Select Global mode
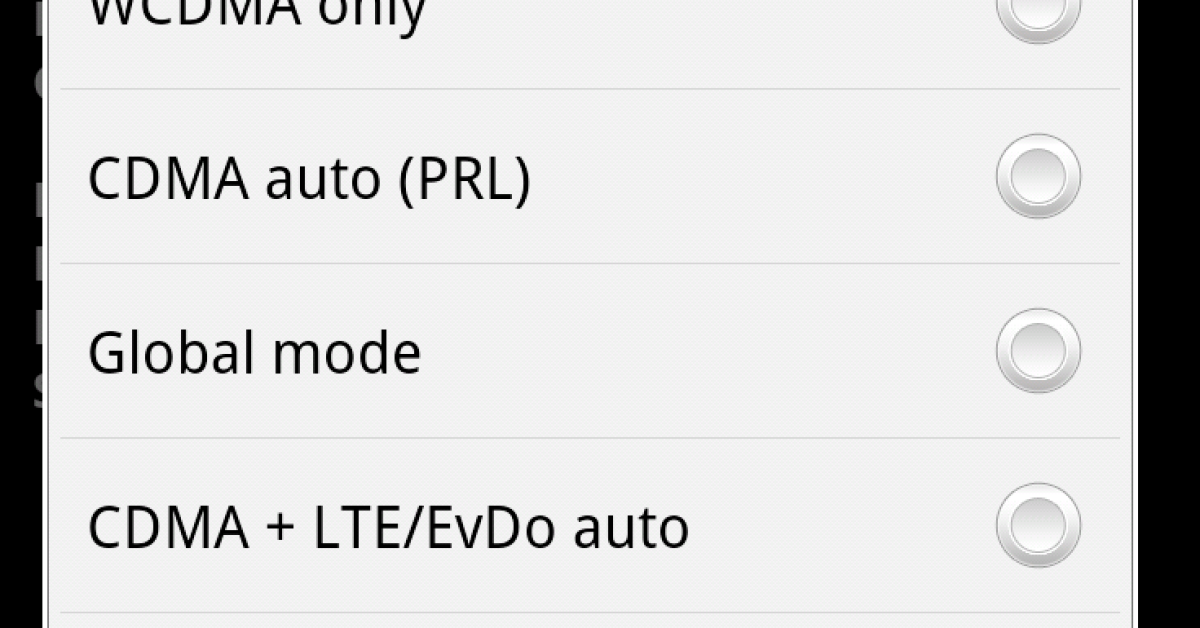 (1038, 351)
